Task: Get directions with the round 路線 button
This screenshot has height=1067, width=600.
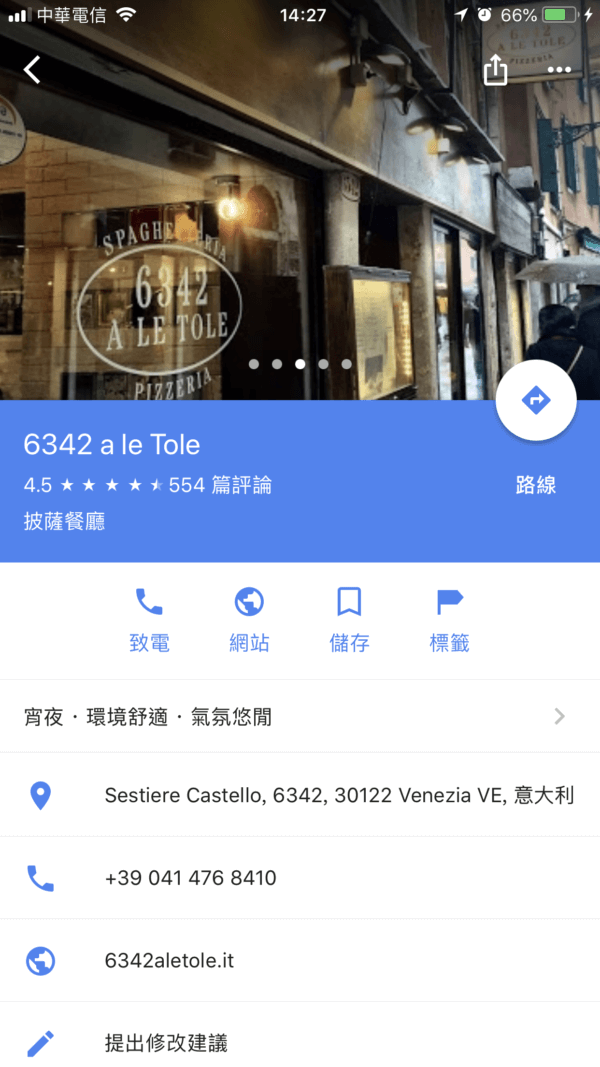Action: click(x=536, y=401)
